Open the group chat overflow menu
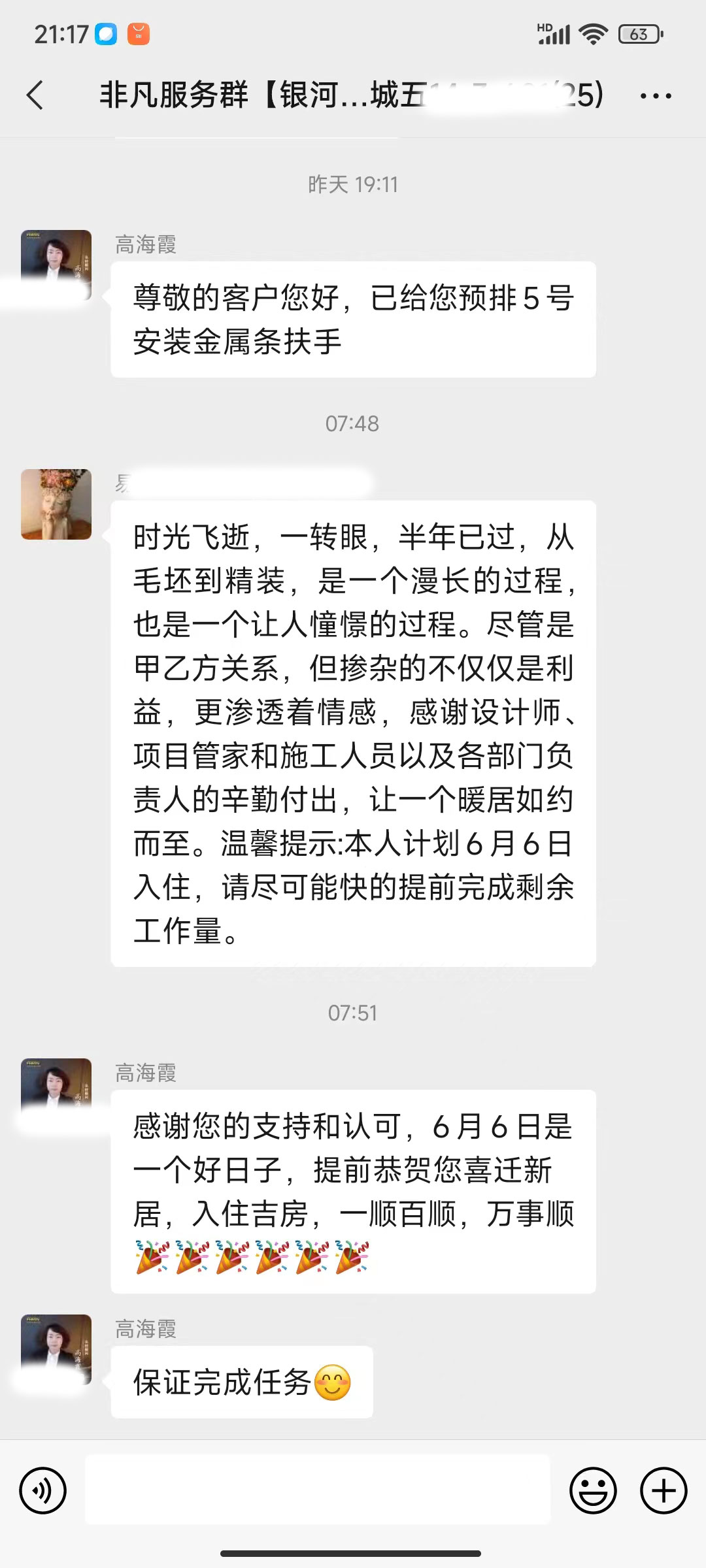The image size is (706, 1568). pos(655,96)
